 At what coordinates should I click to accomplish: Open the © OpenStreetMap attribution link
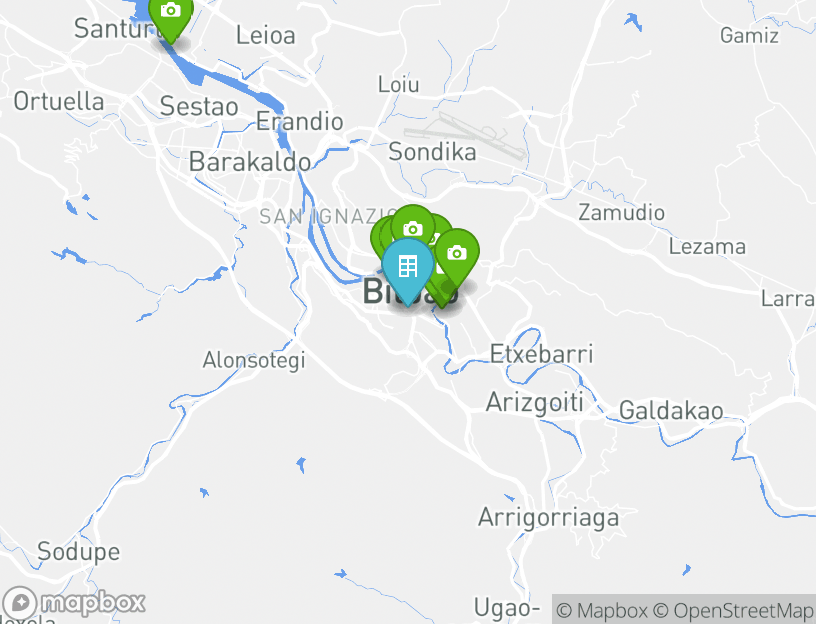[x=734, y=610]
